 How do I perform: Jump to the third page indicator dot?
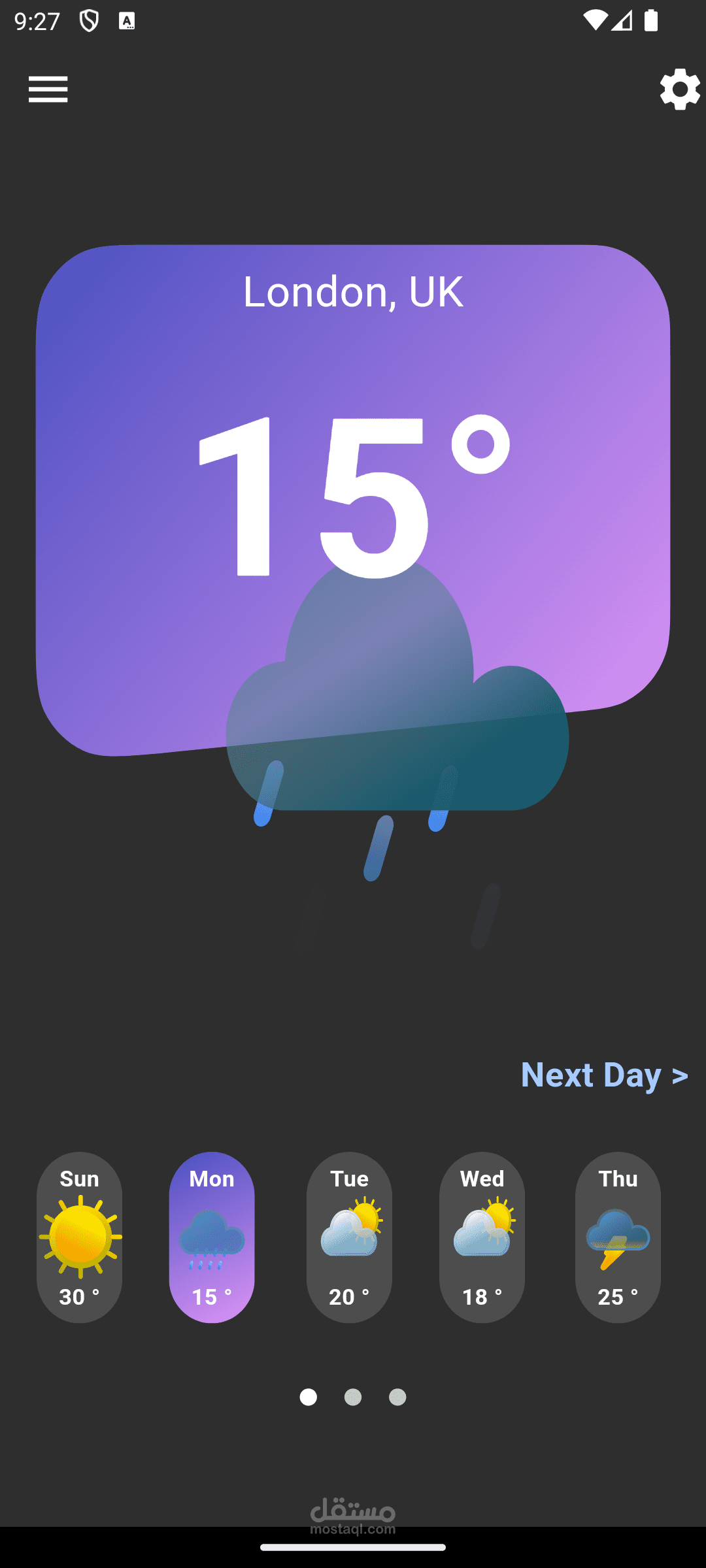tap(397, 1397)
